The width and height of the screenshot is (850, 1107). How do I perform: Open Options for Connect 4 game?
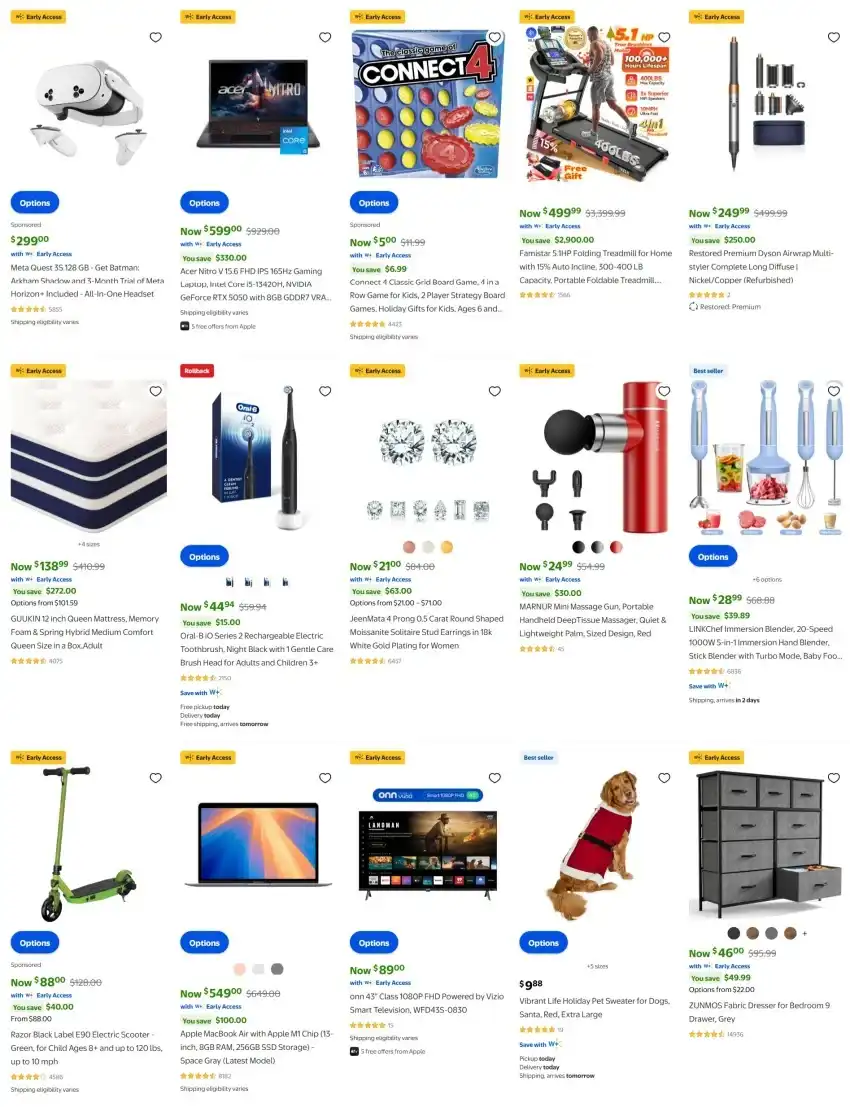tap(374, 202)
